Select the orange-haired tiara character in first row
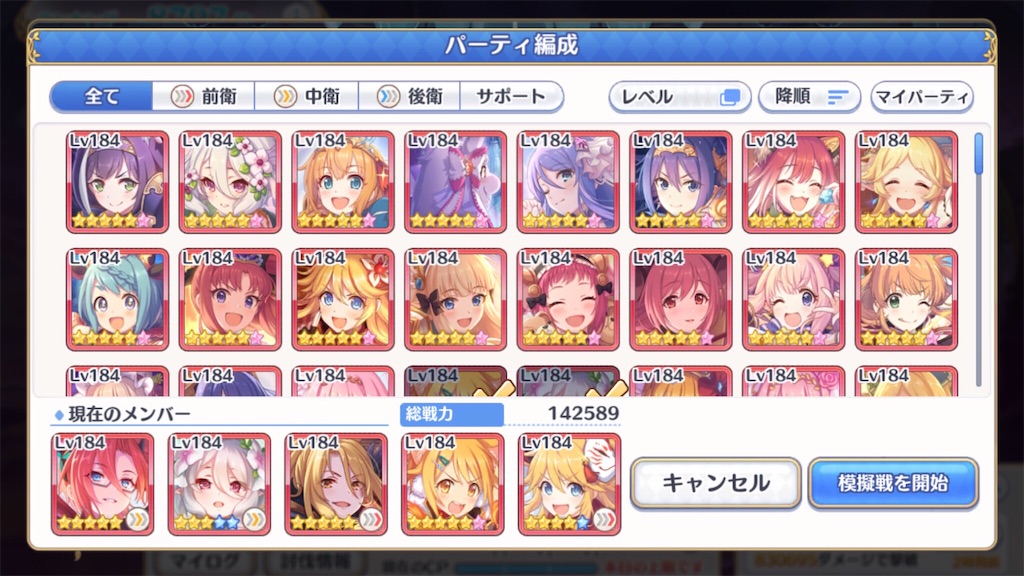The width and height of the screenshot is (1024, 576). point(343,181)
